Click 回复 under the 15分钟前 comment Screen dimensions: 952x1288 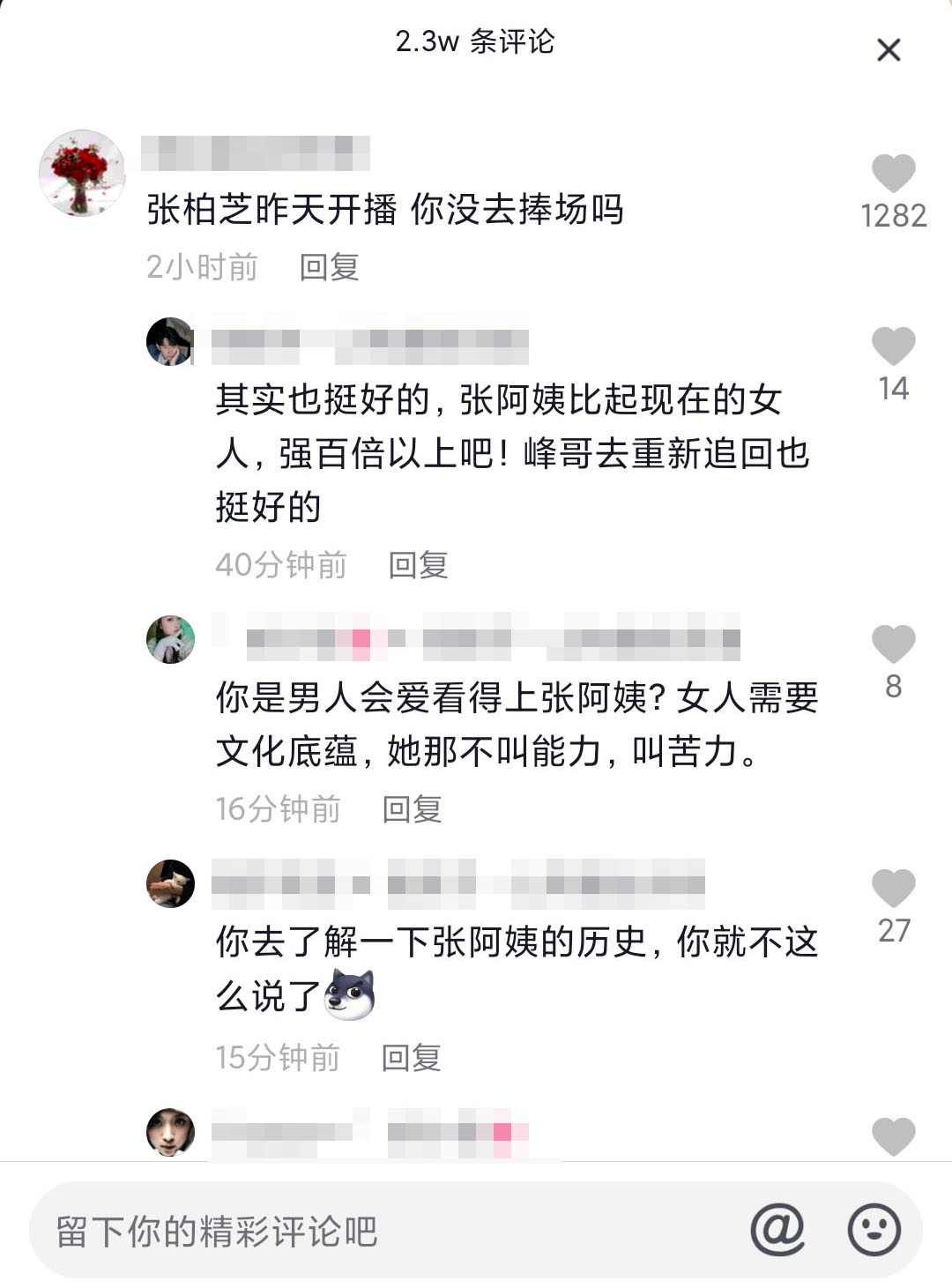tap(411, 1057)
